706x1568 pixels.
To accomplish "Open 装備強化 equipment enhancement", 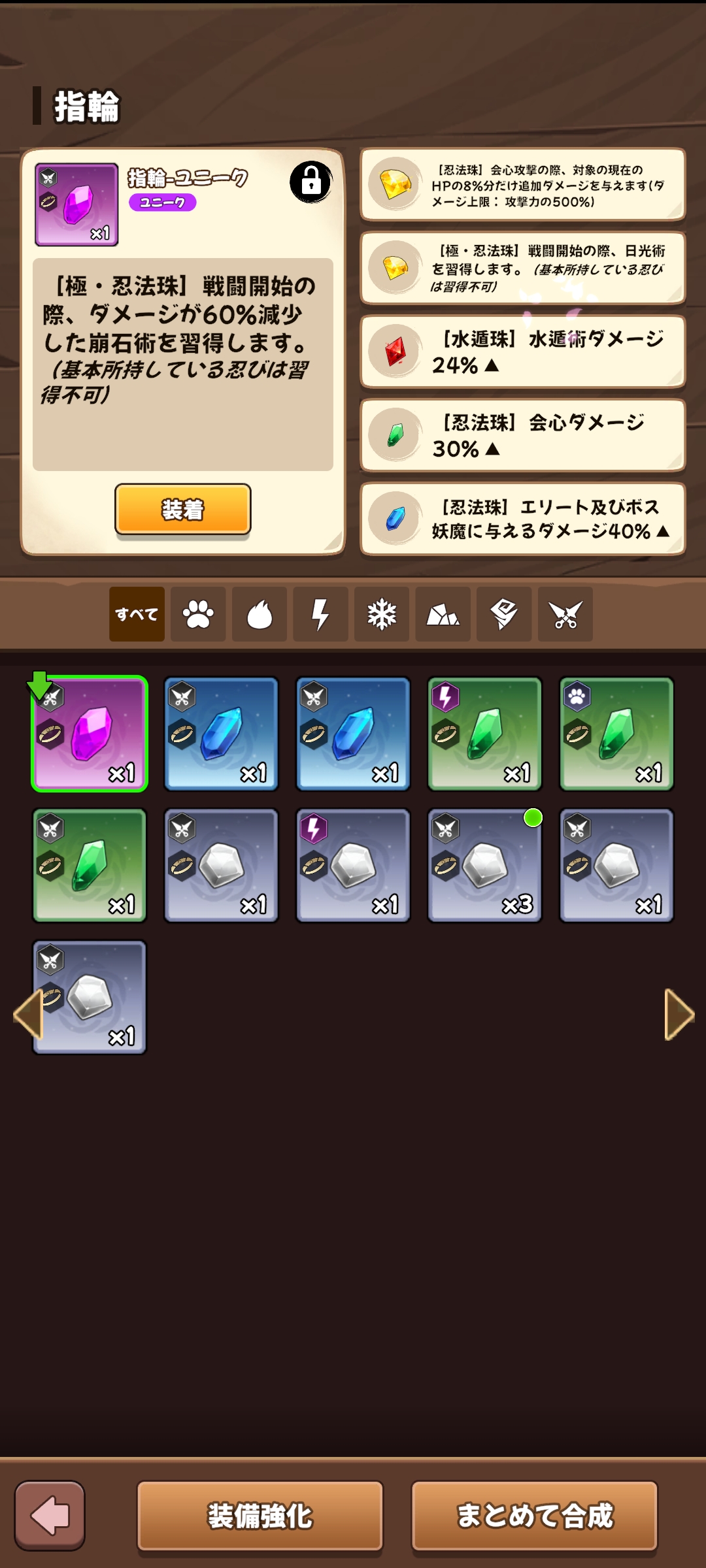I will coord(260,1516).
